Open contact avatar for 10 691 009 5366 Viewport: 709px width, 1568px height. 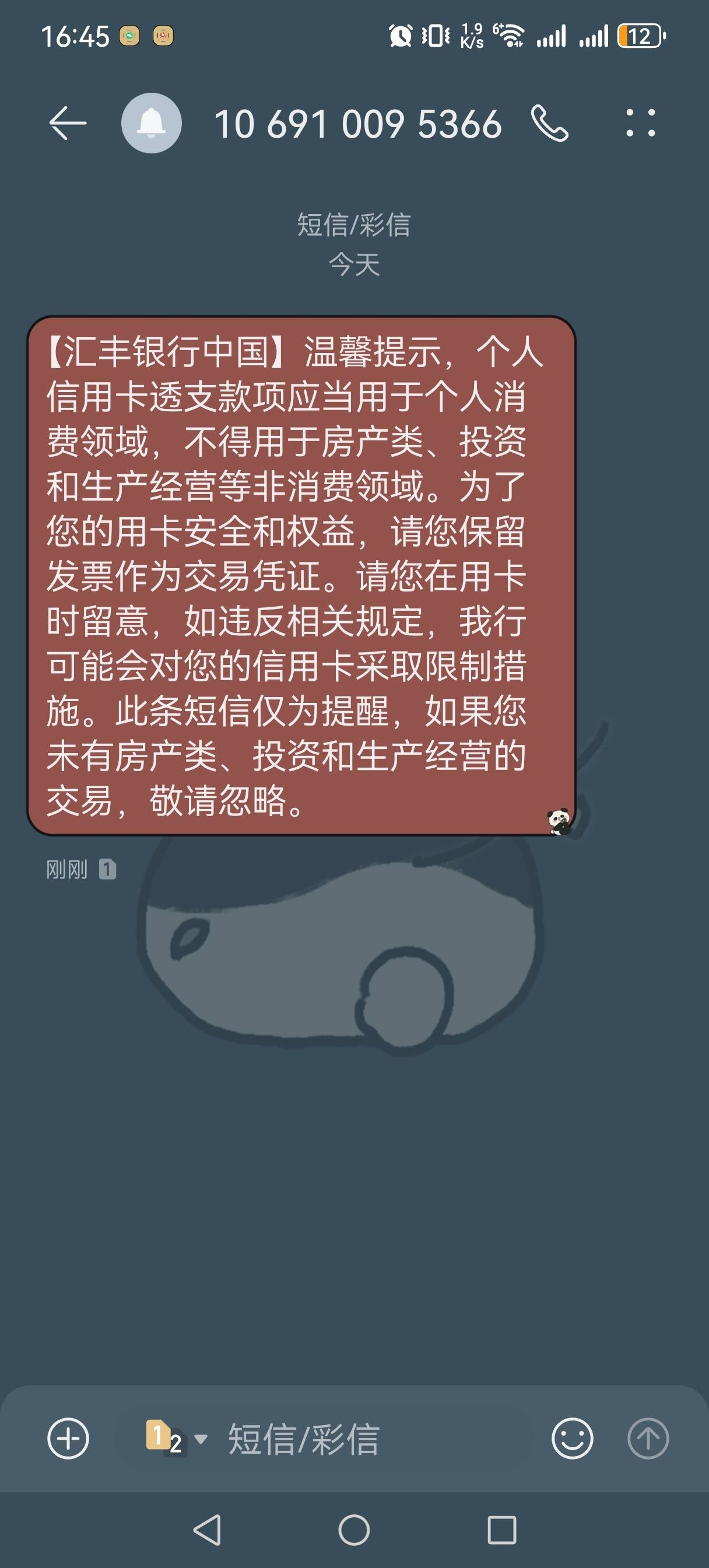(x=152, y=123)
